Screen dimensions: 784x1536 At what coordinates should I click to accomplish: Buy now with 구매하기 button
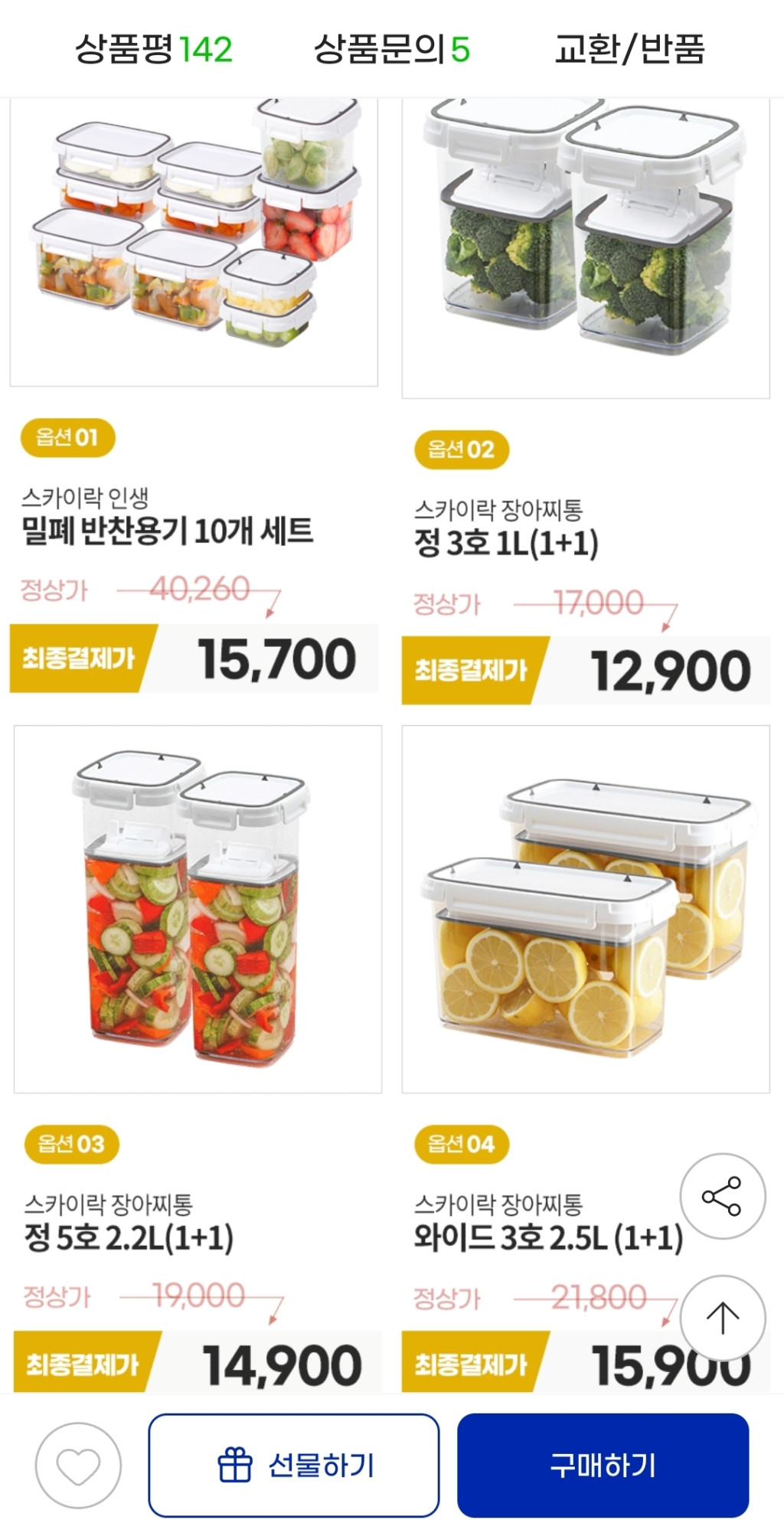603,1466
